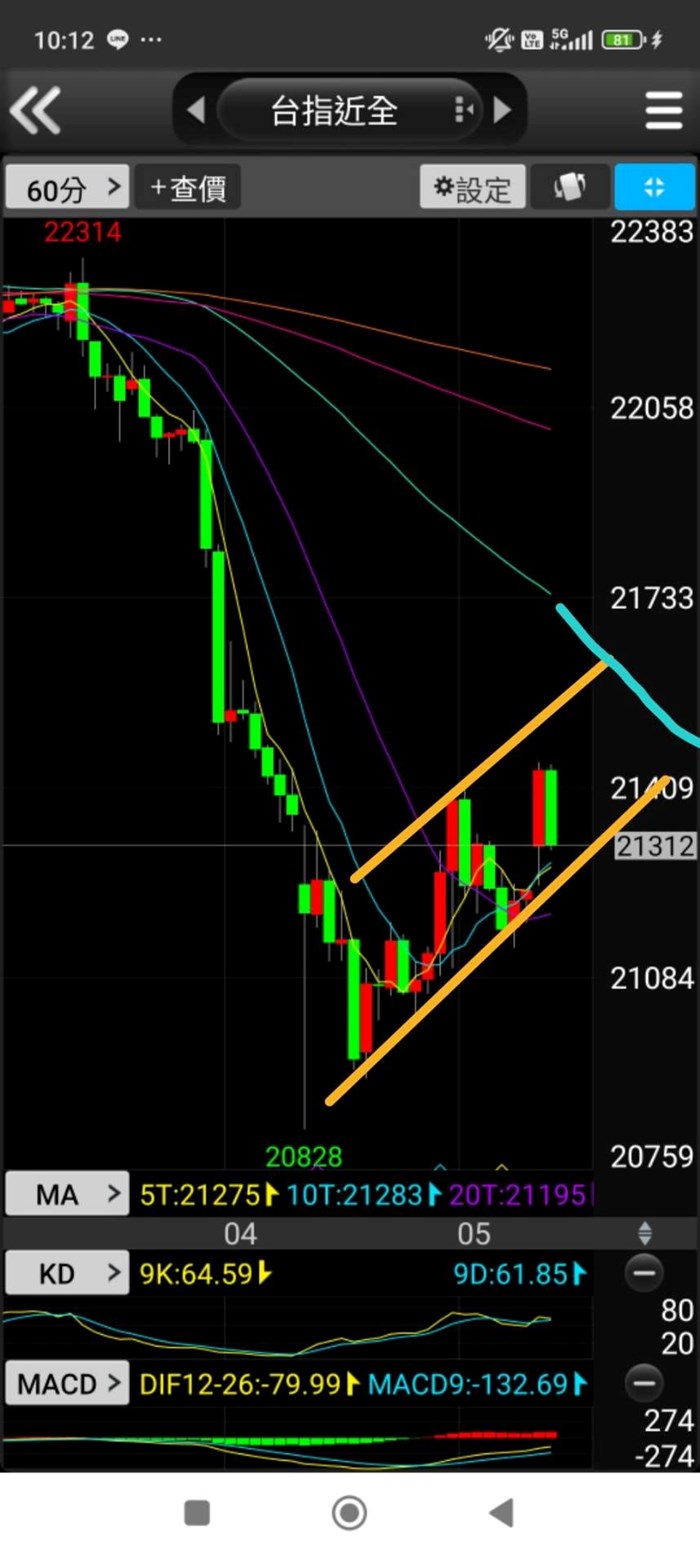The image size is (700, 1557).
Task: Switch to the previous instrument with left arrow
Action: point(196,109)
